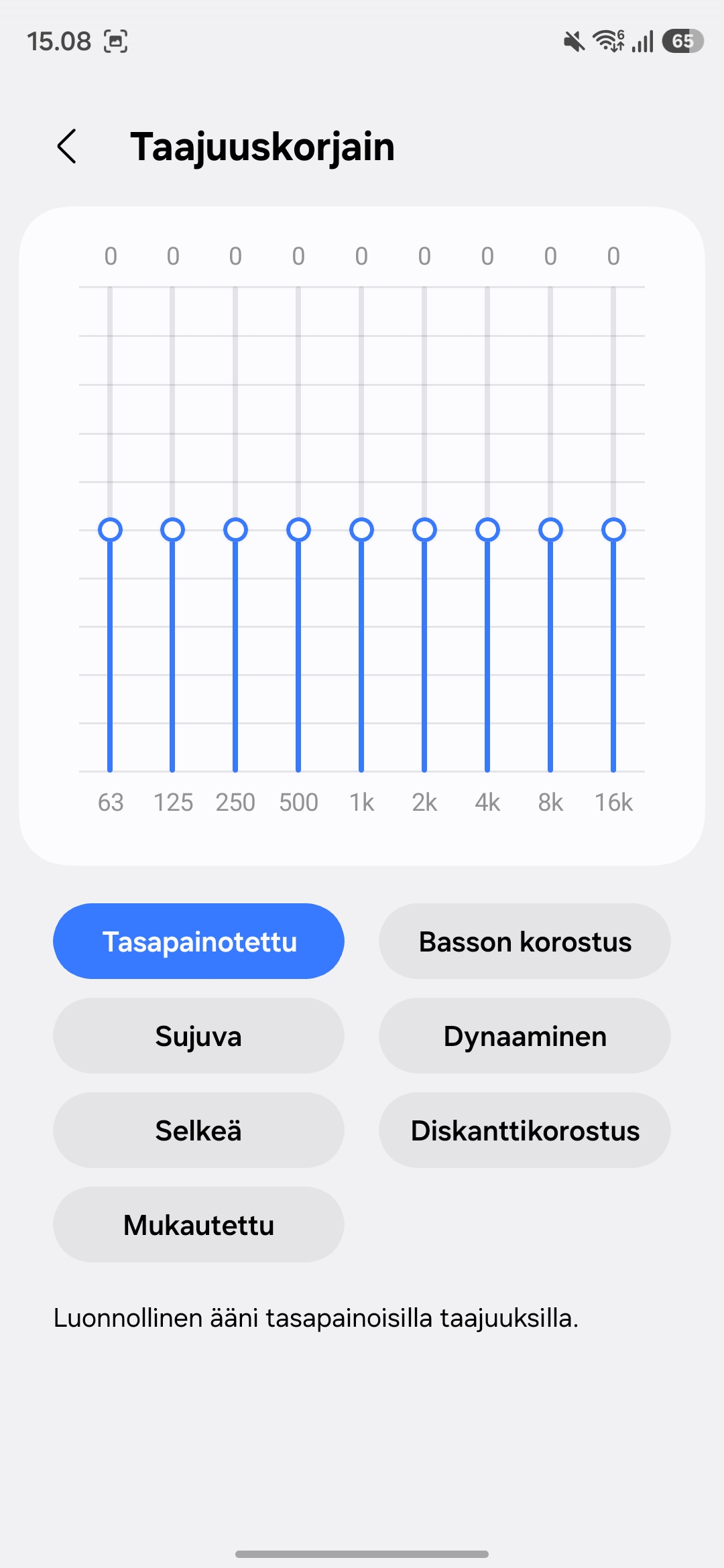Screen dimensions: 724x1568
Task: Enable the Diskanttikorostus preset
Action: click(524, 1130)
